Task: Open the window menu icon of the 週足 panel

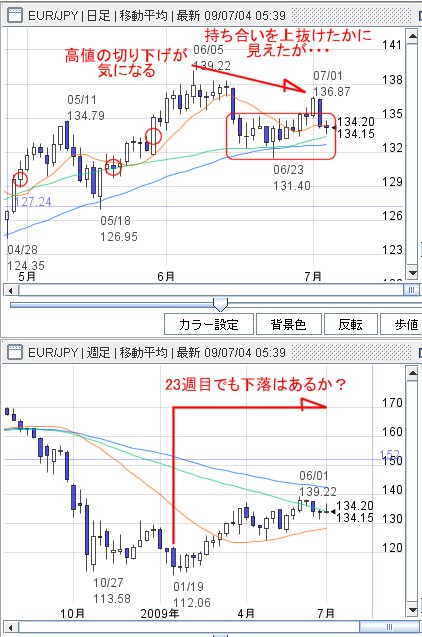Action: tap(15, 352)
